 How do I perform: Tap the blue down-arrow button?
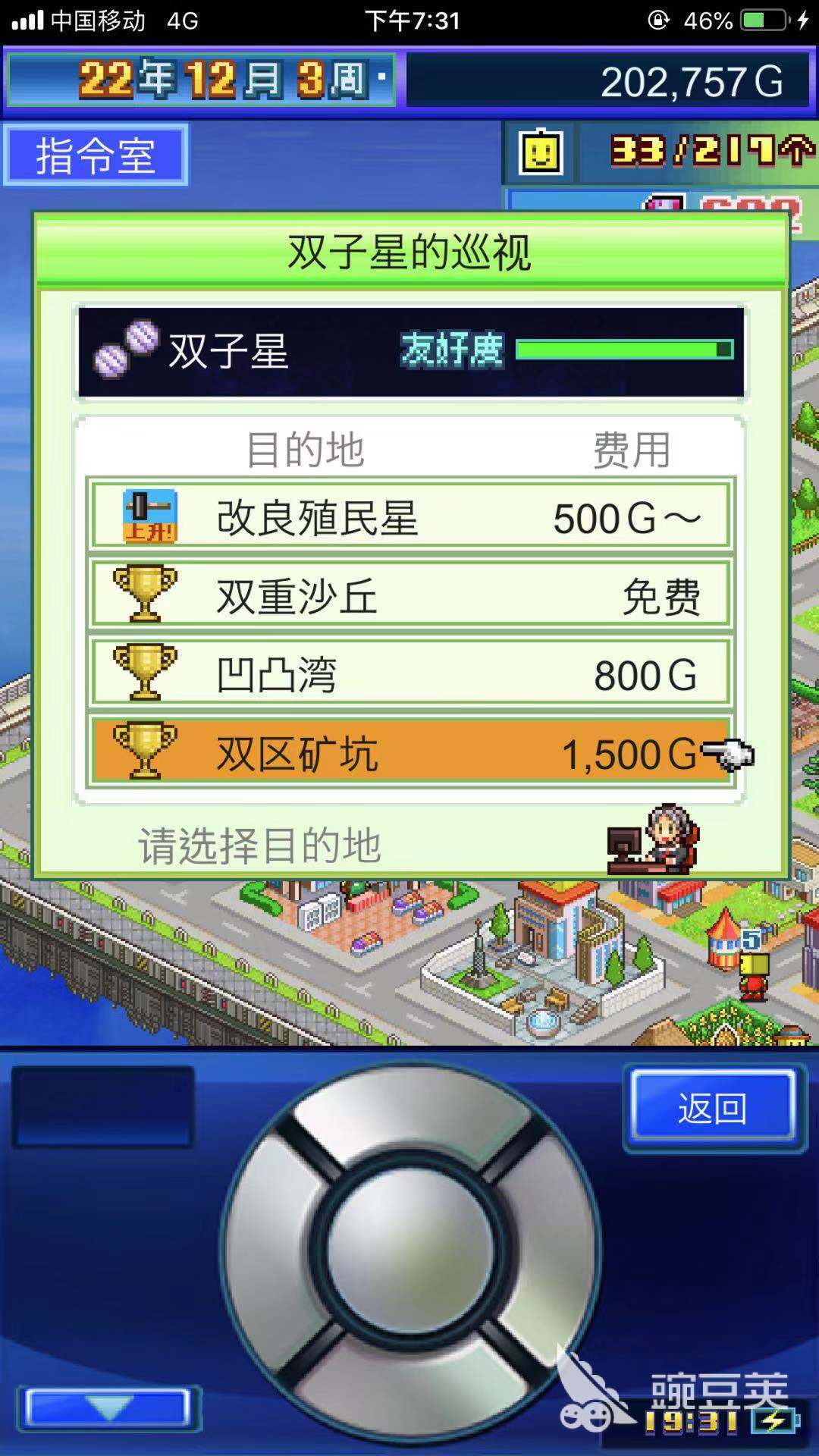tap(108, 1409)
